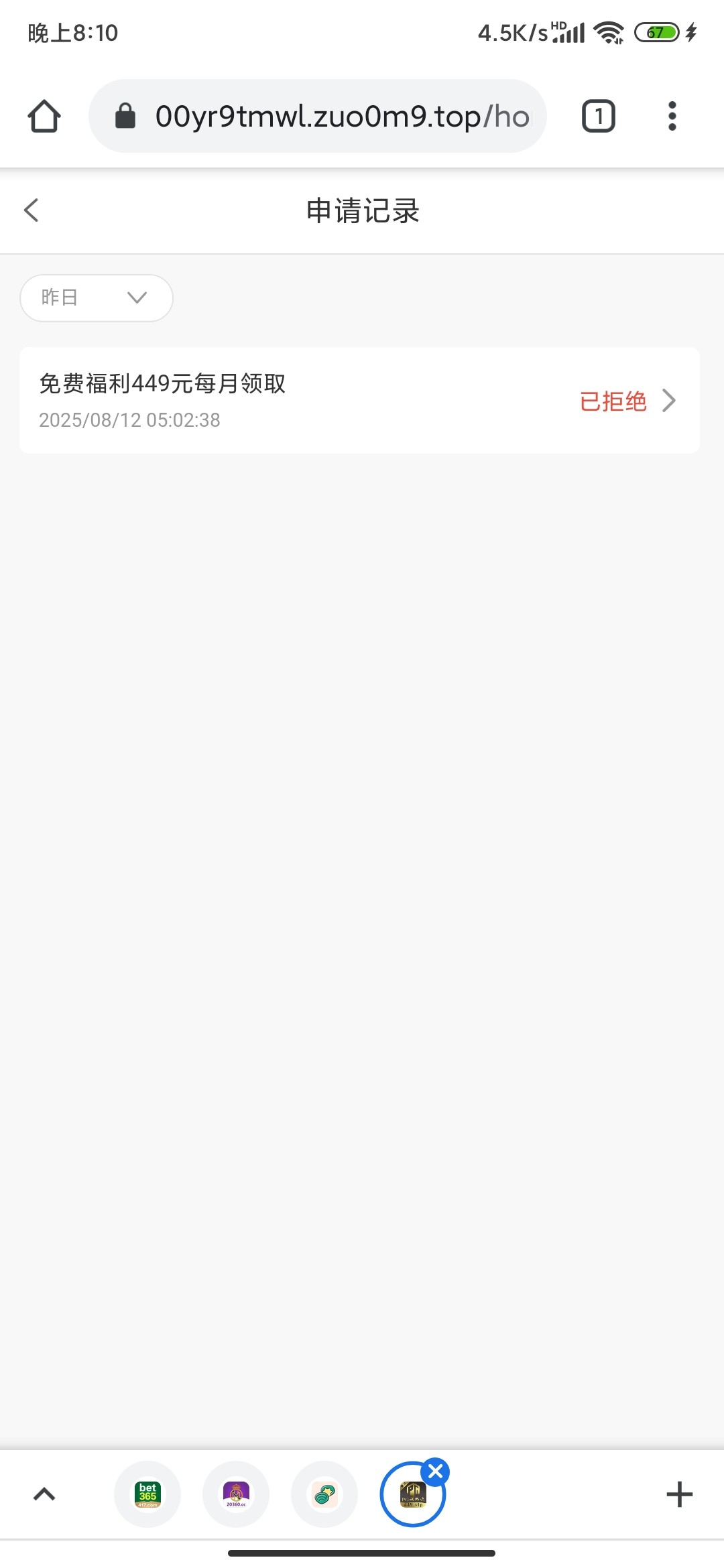
Task: Tap the lock icon to view site security
Action: [124, 115]
